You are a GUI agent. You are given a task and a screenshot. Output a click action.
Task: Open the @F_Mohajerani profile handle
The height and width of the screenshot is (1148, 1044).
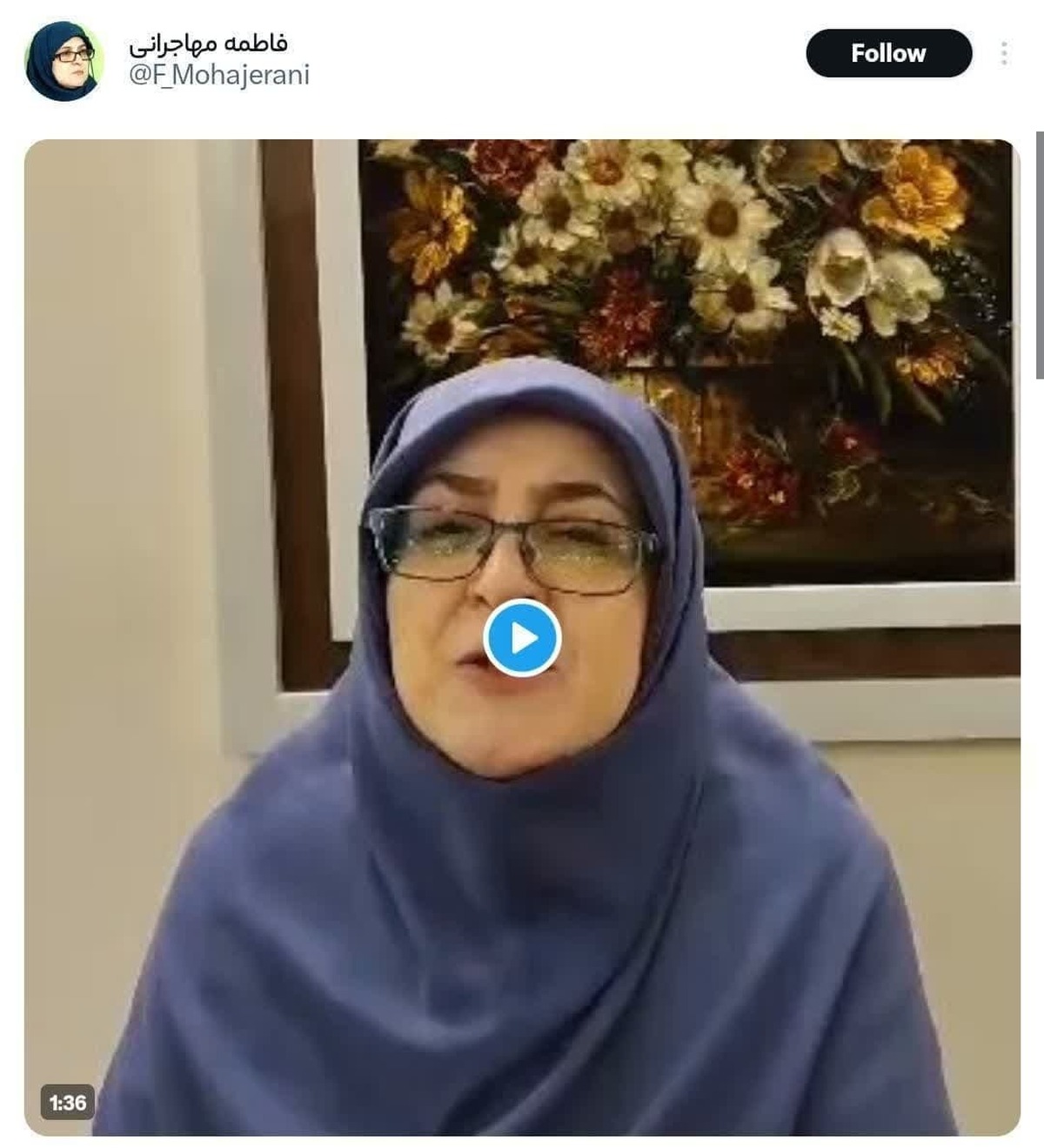219,75
